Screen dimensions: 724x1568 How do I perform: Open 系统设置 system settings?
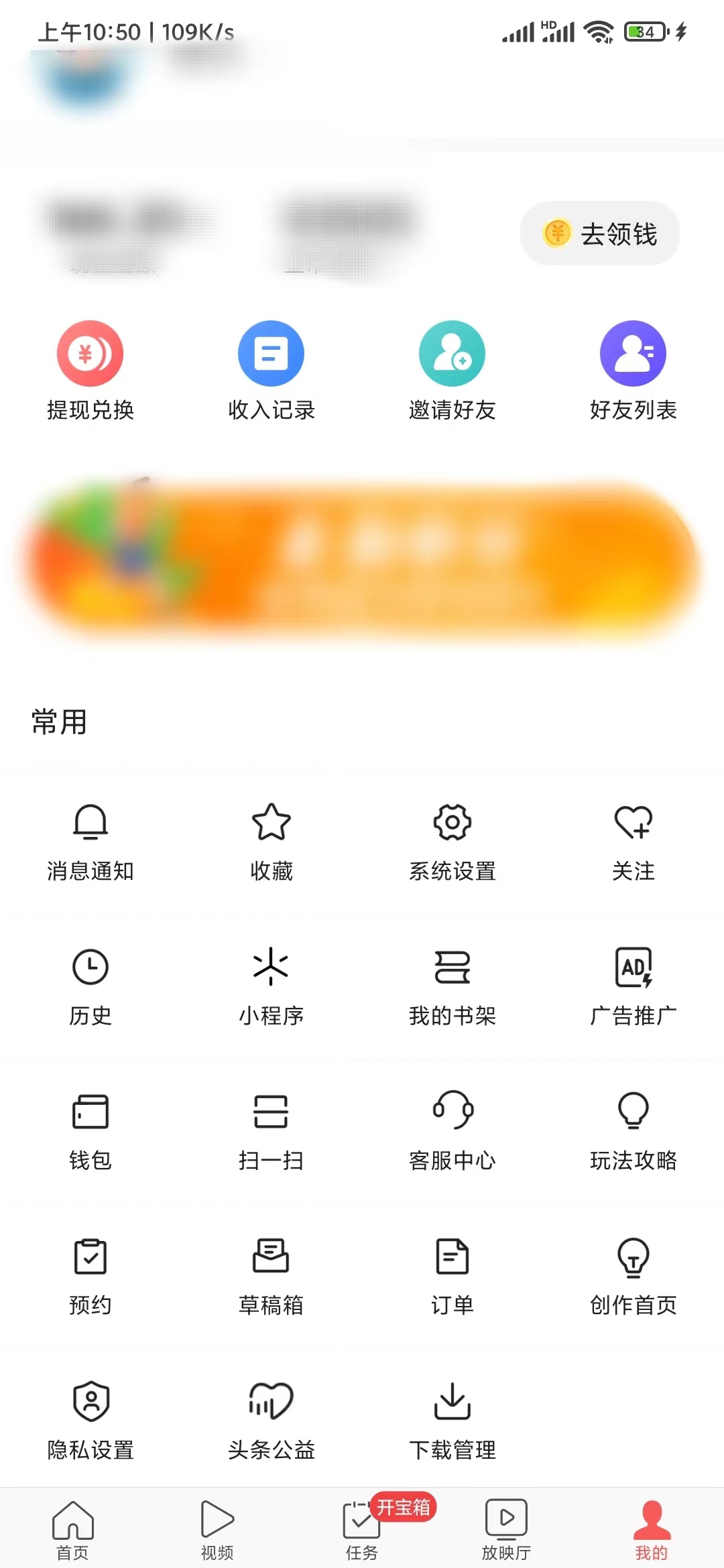click(x=452, y=844)
